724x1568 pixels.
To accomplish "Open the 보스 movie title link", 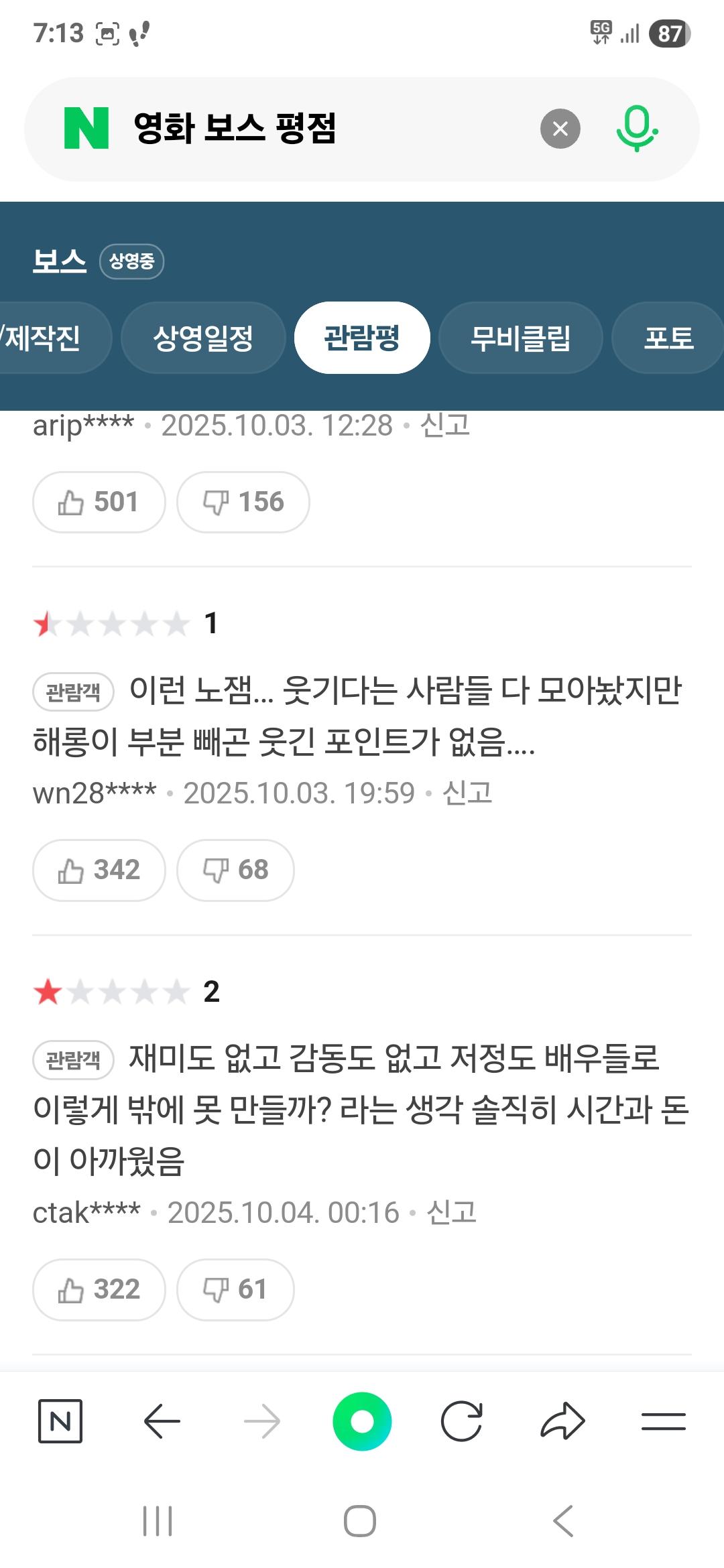I will (60, 260).
